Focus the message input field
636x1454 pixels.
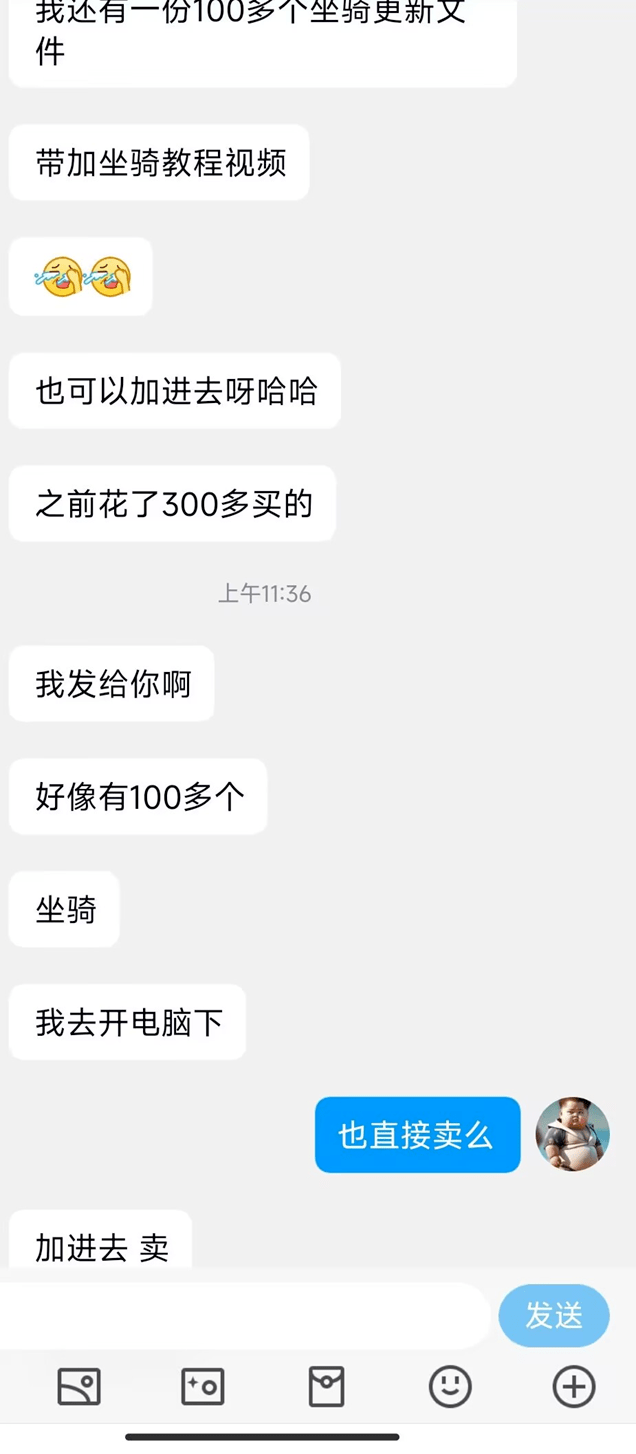click(x=245, y=1316)
